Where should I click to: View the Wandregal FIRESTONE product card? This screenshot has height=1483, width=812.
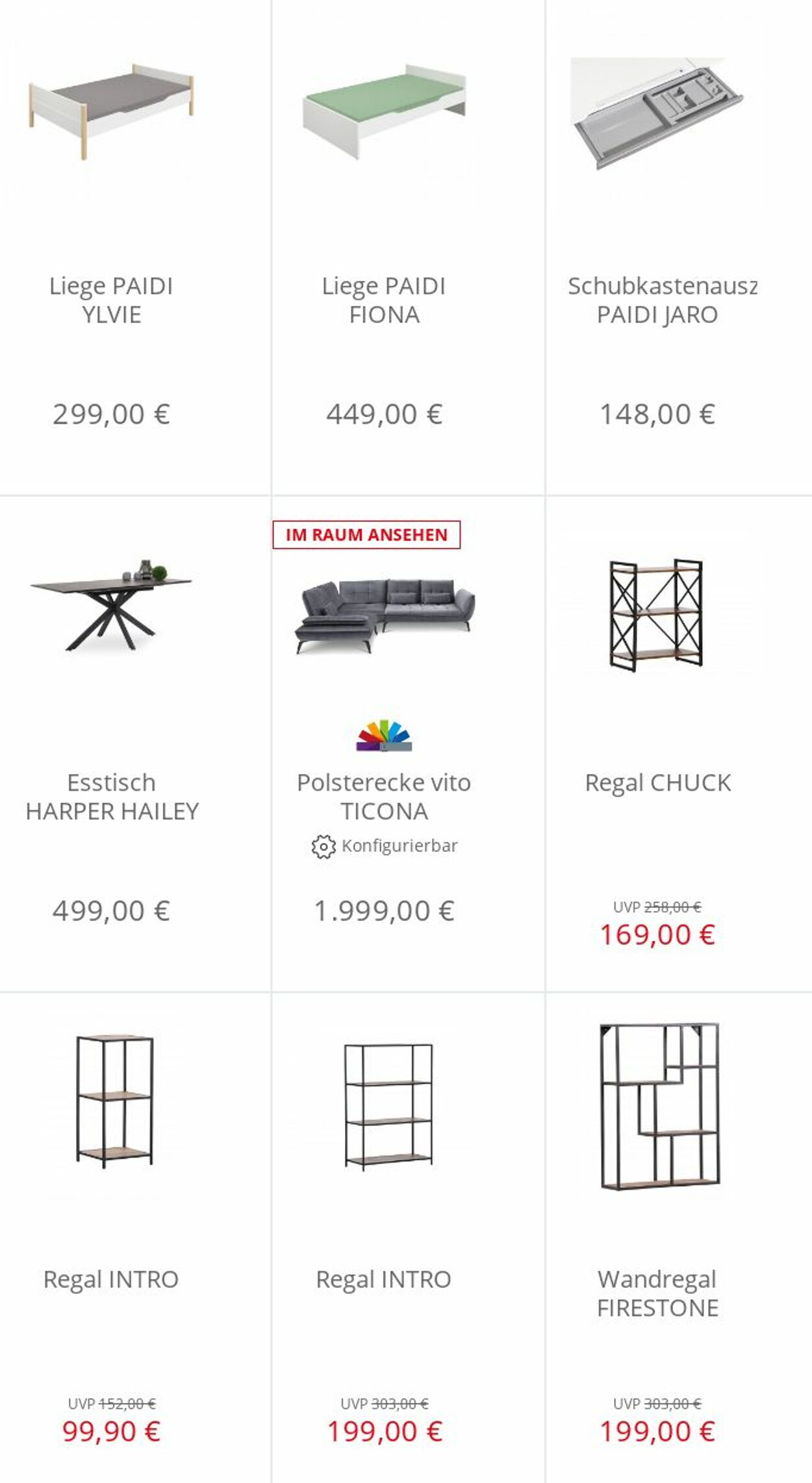click(x=679, y=1238)
